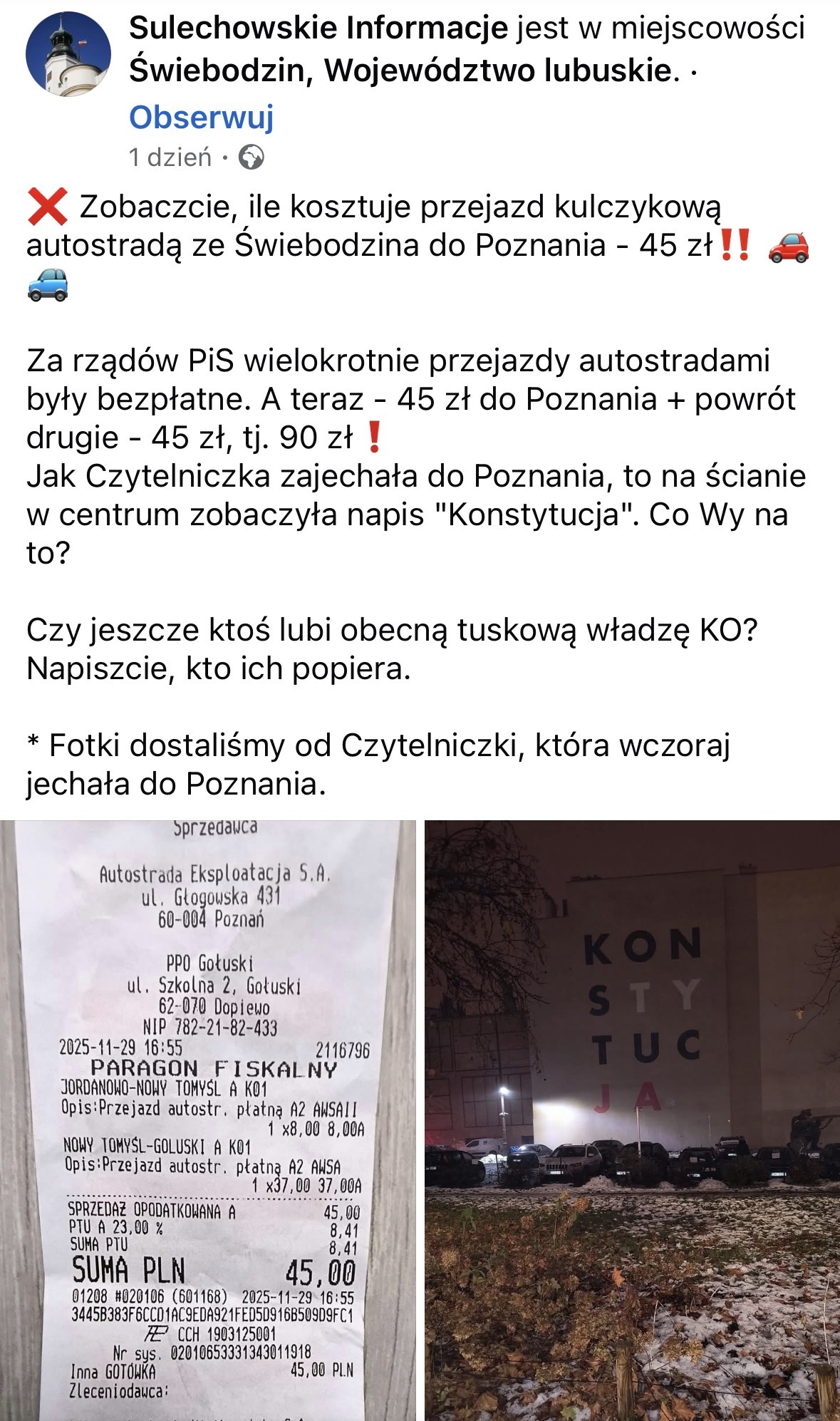View the Konstytucja wall photo
Viewport: 840px width, 1421px height.
click(x=632, y=1119)
